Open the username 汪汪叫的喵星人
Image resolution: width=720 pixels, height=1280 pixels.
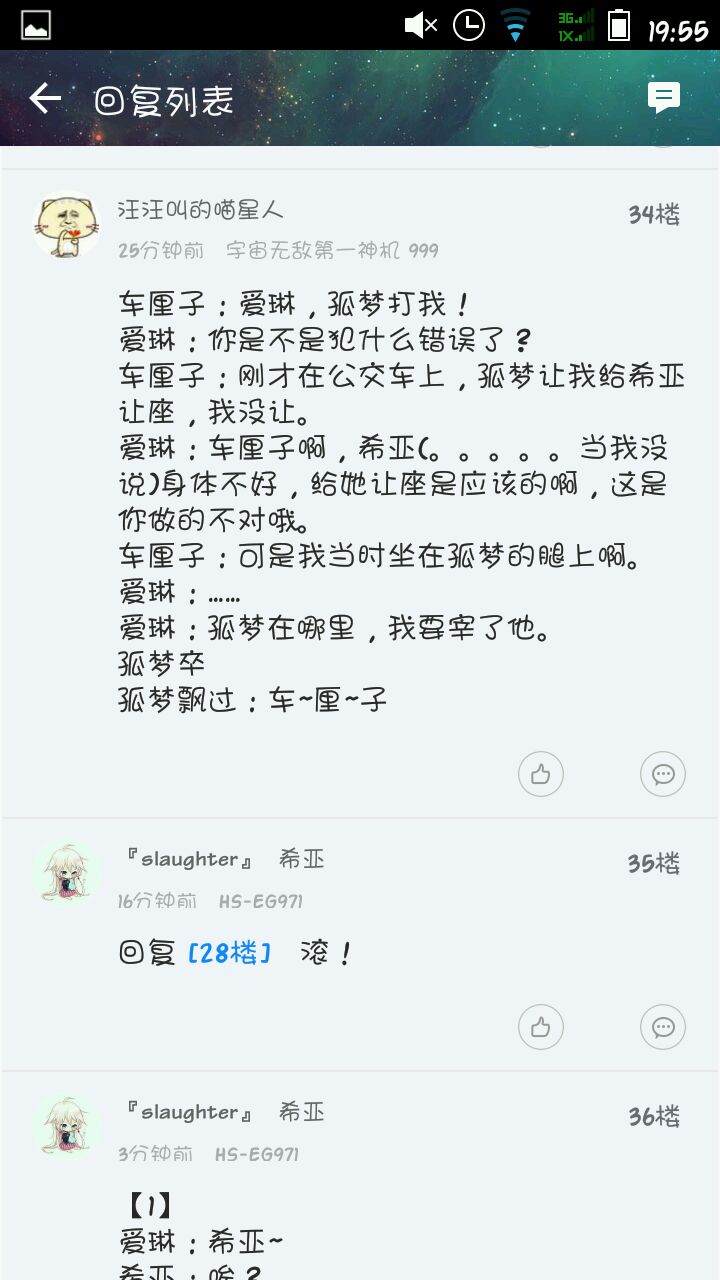201,210
